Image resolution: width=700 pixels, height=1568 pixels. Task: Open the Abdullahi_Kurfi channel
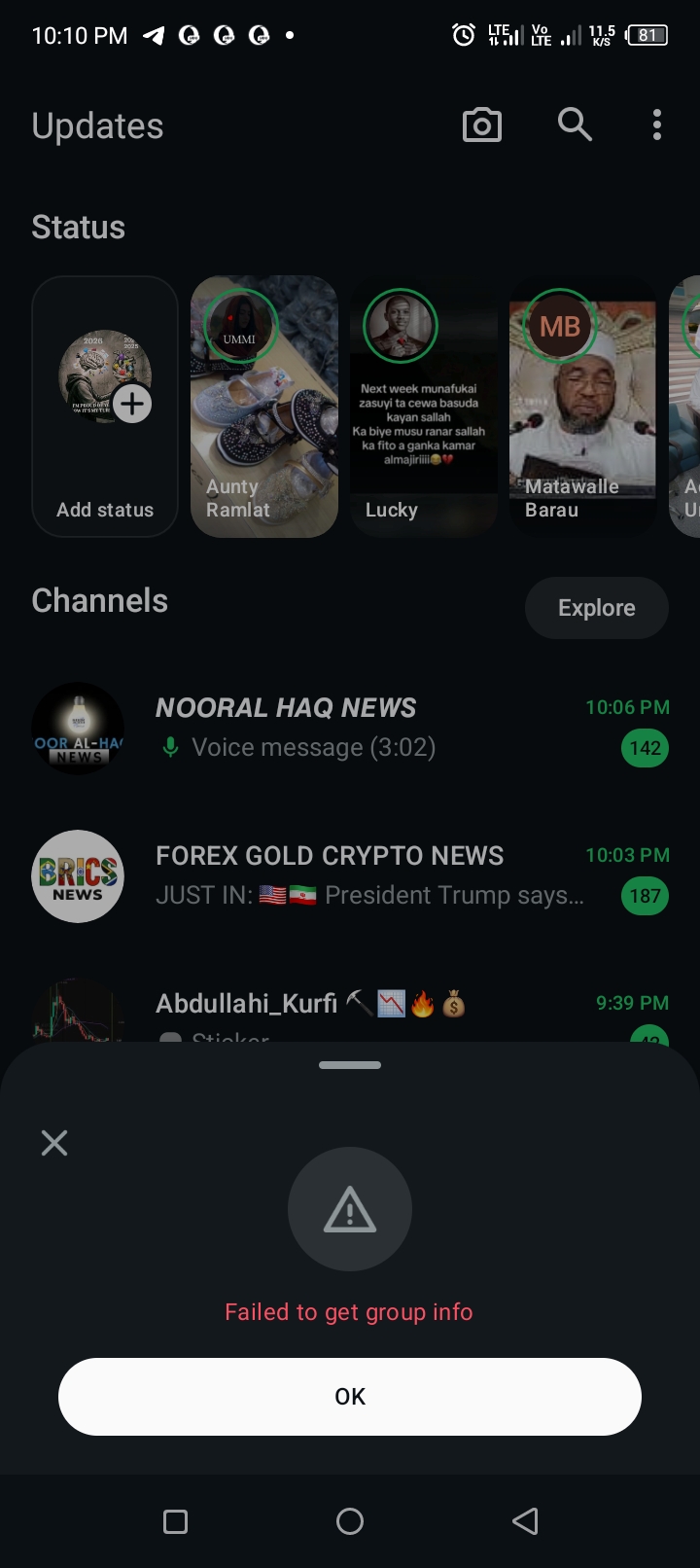point(311,1007)
